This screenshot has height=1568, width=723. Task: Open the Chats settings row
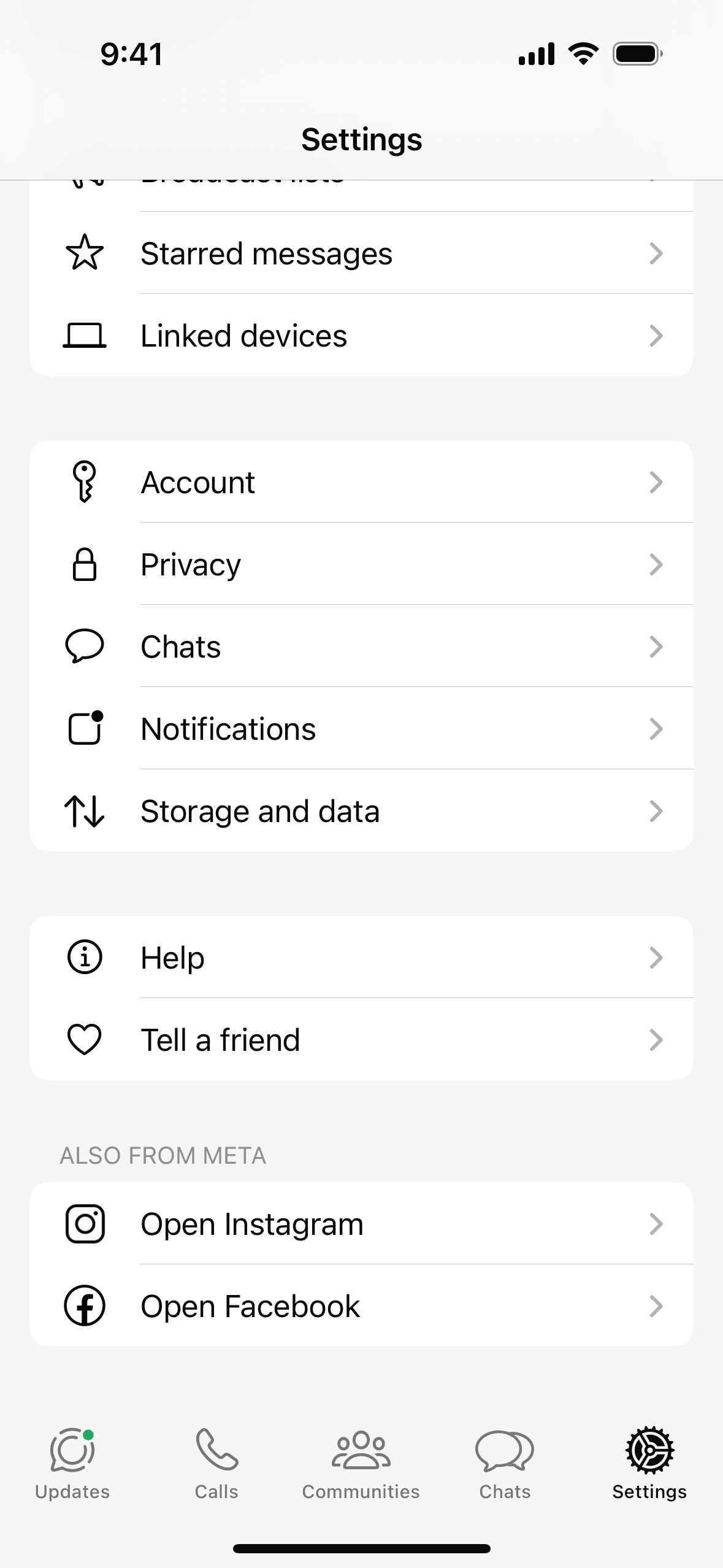pyautogui.click(x=361, y=647)
